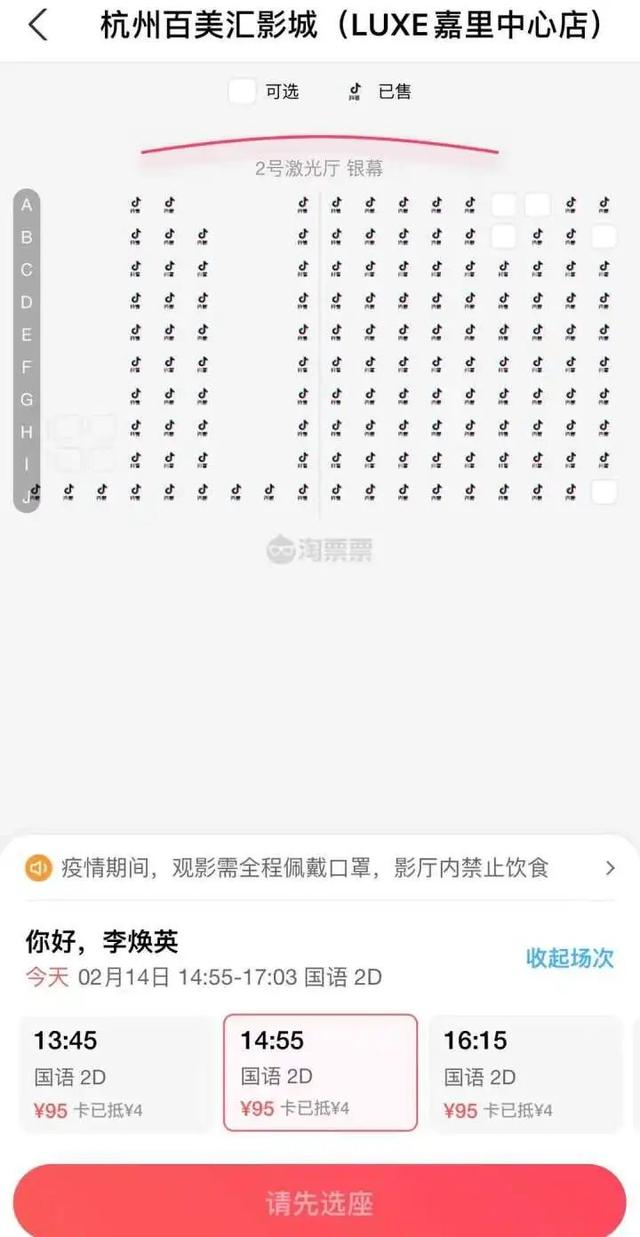
Task: Tap the 请先选座 confirm button
Action: [320, 1203]
